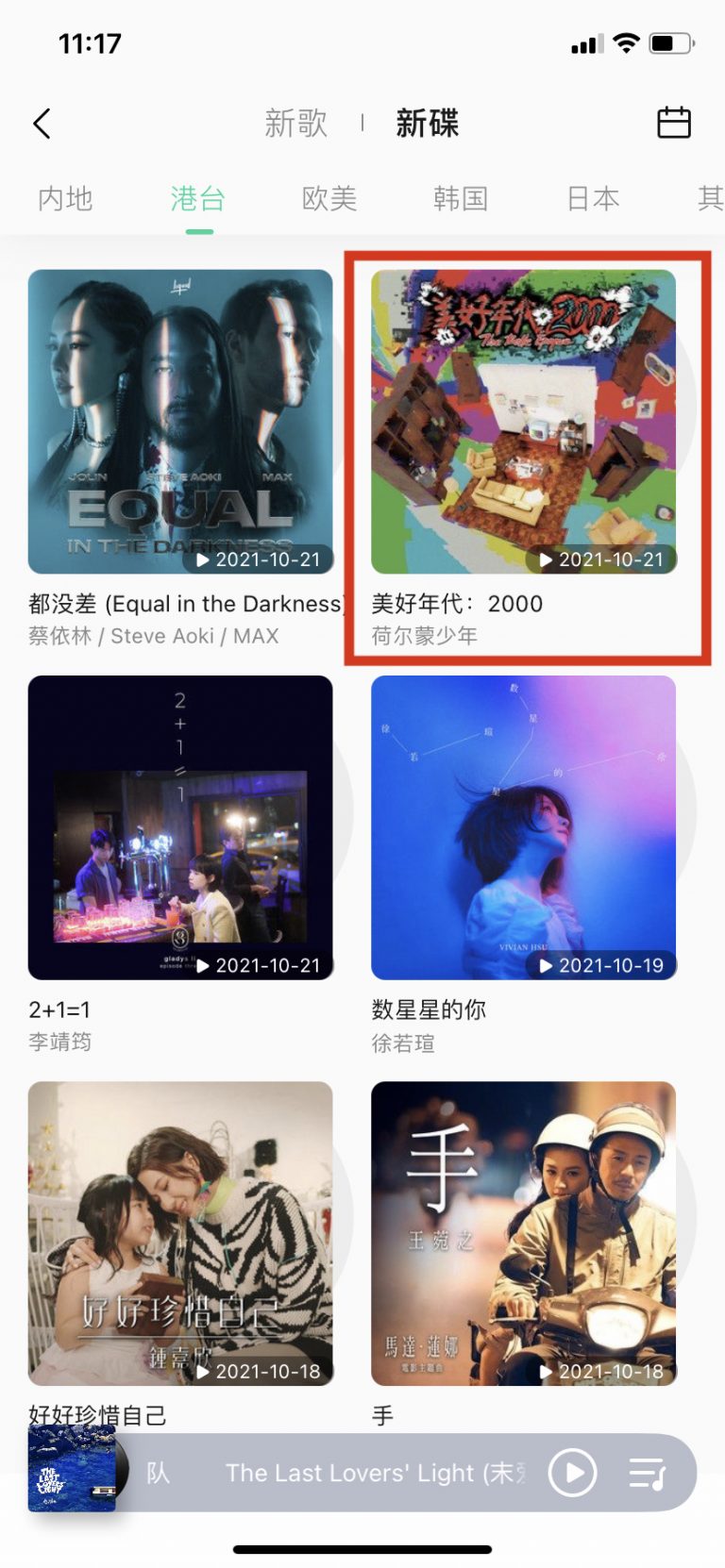Switch to the 内地 region tab
Viewport: 725px width, 1568px height.
tap(65, 199)
